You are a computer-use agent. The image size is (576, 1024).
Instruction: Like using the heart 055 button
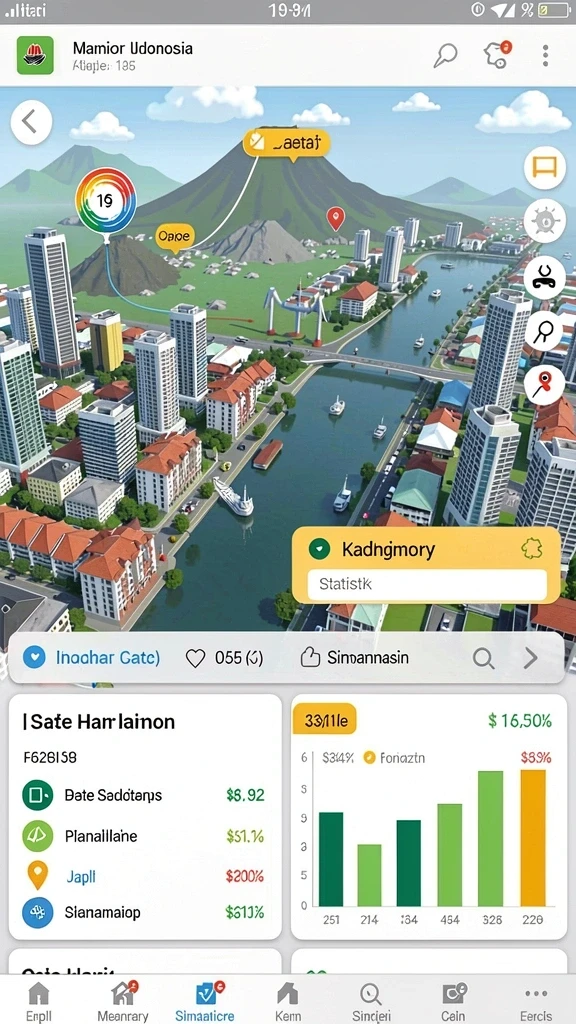pyautogui.click(x=225, y=658)
